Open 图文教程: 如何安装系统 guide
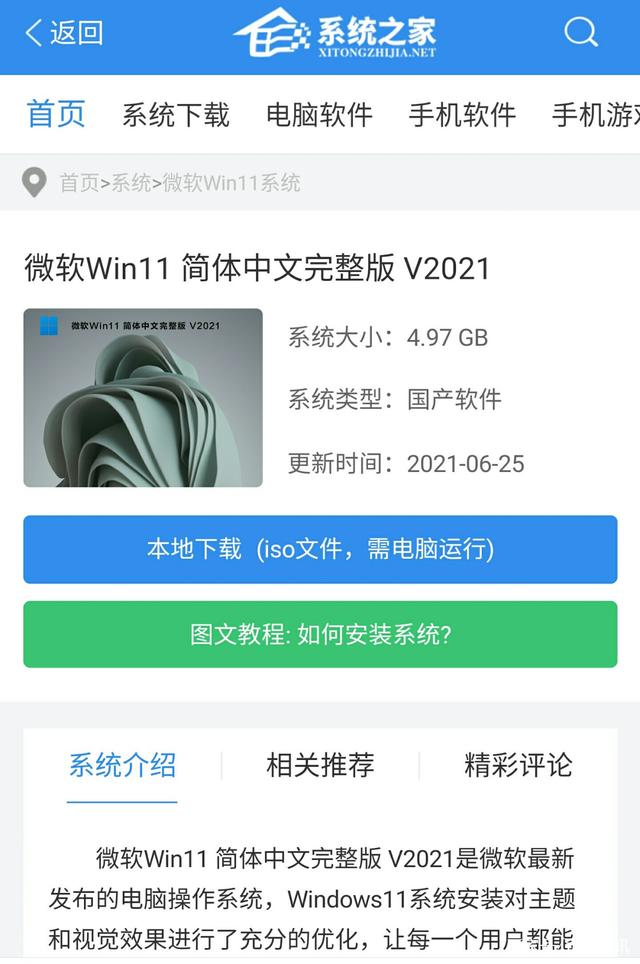 point(320,634)
